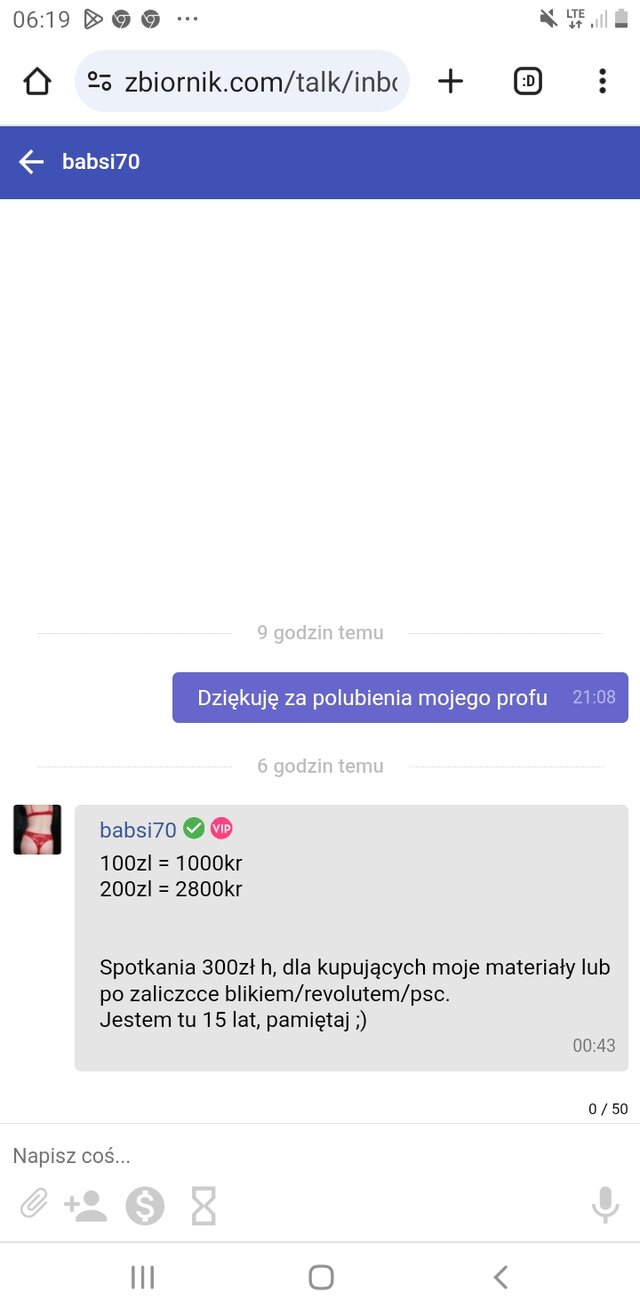Open the browser overflow menu

[602, 81]
